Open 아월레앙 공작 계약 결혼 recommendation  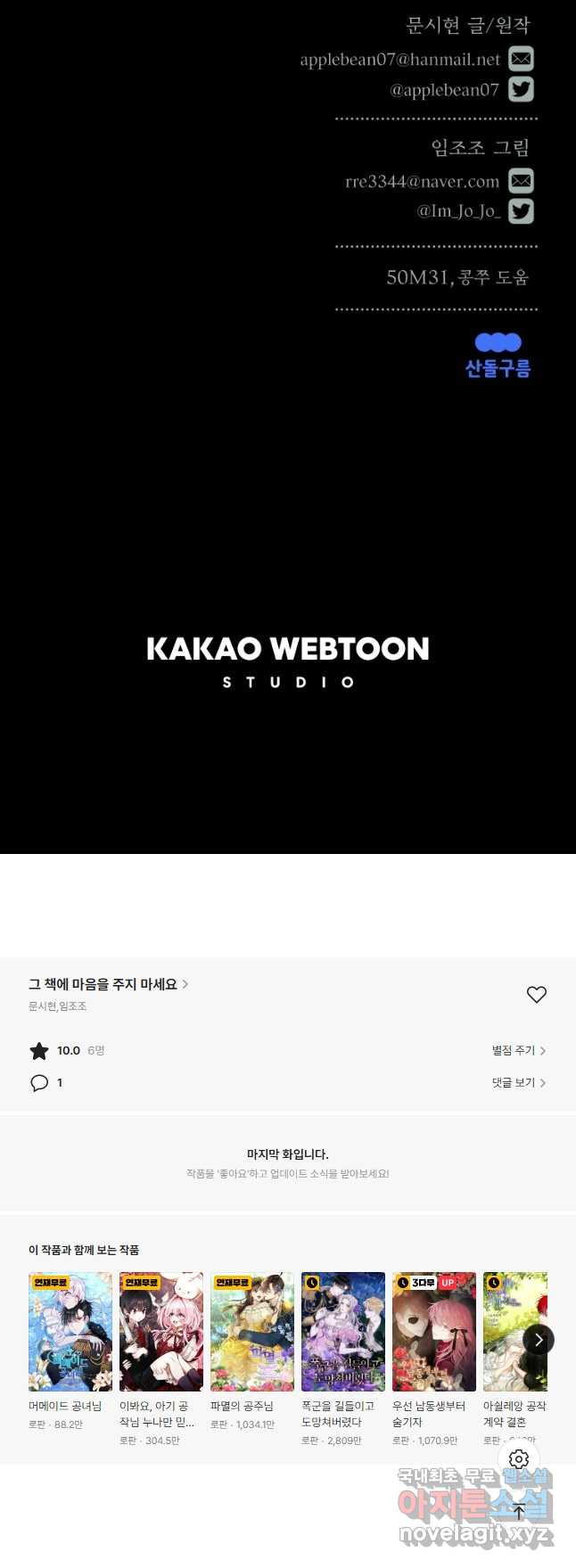510,1331
